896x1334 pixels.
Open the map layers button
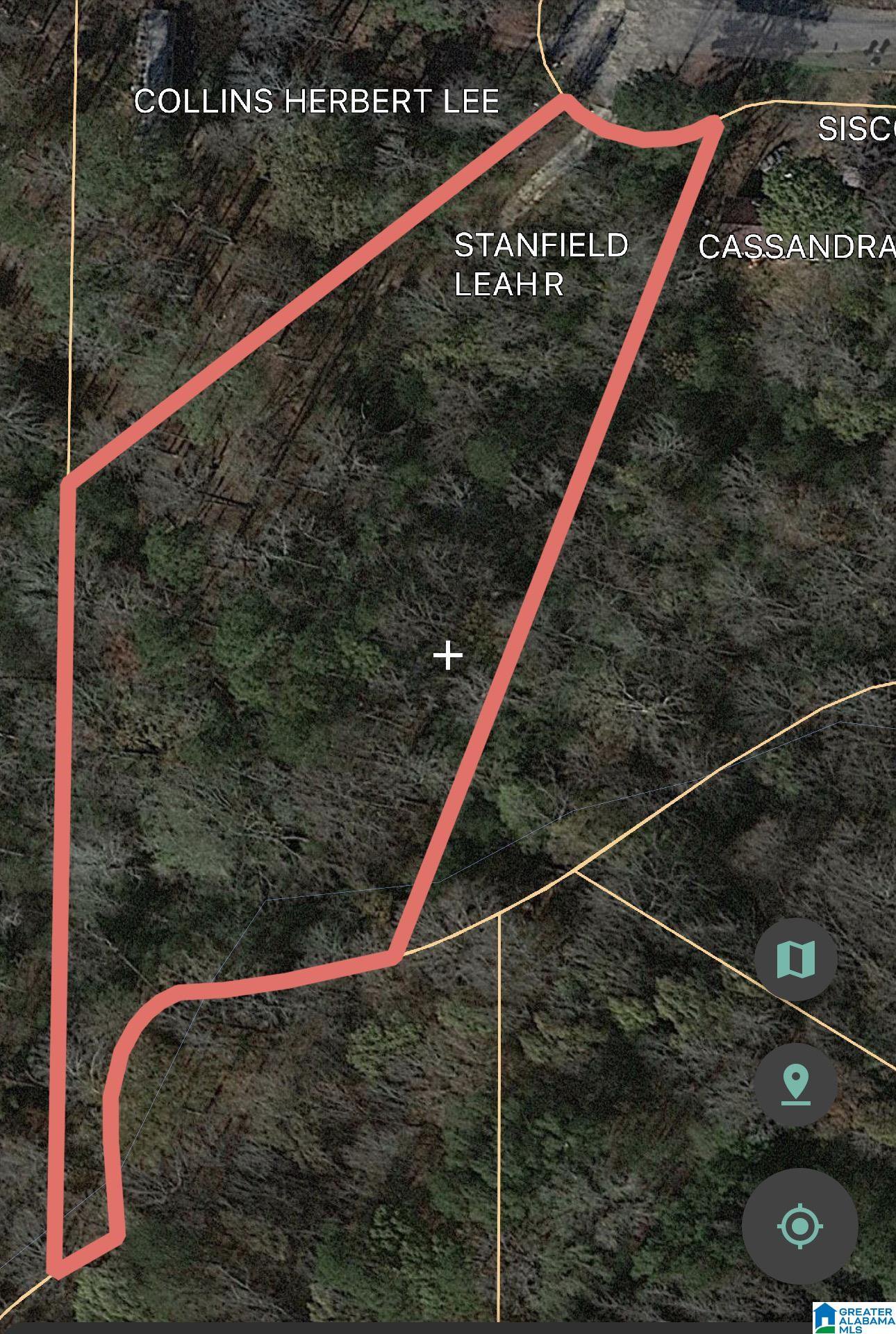(796, 960)
